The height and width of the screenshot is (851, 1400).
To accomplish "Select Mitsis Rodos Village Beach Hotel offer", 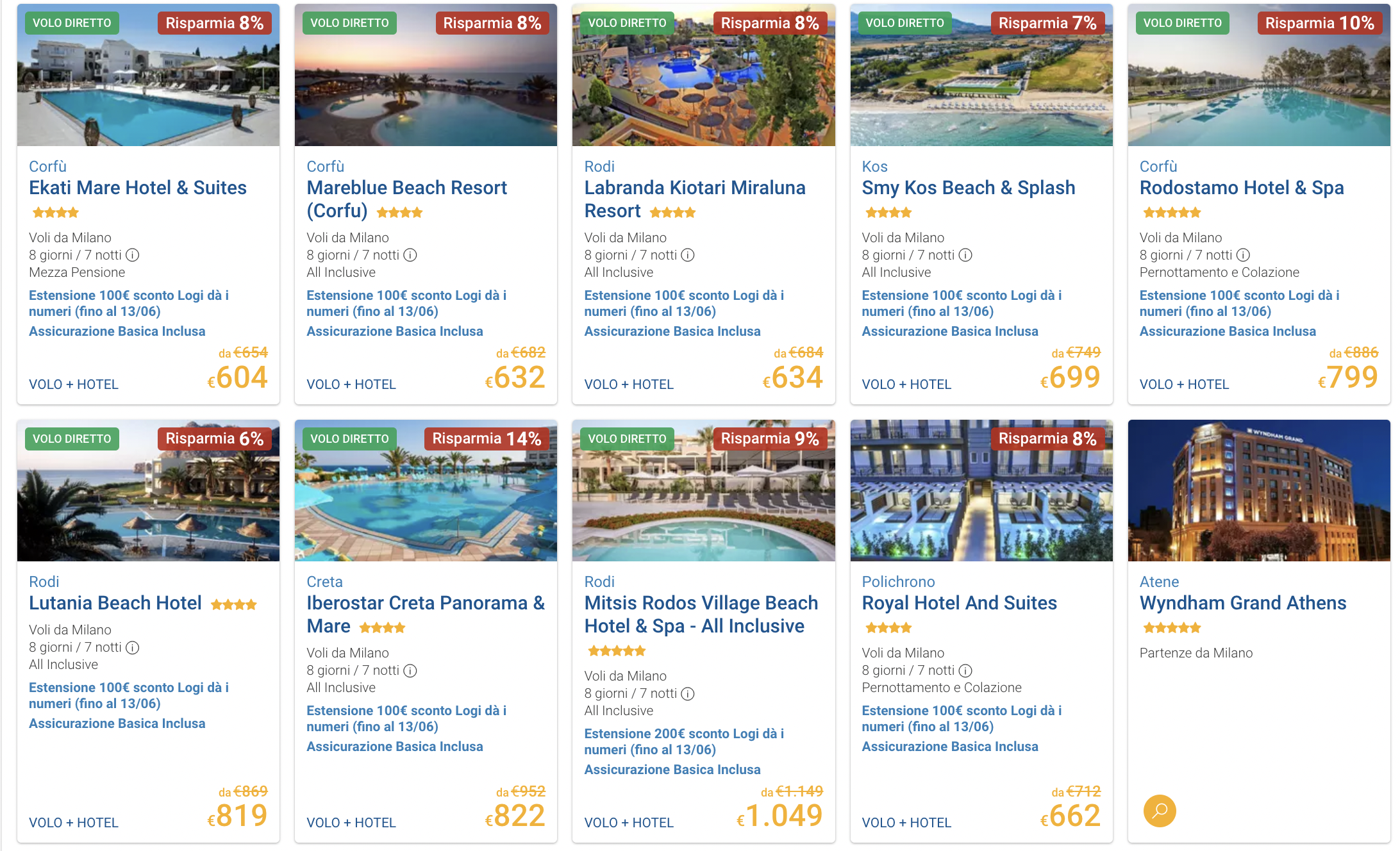I will click(x=701, y=603).
